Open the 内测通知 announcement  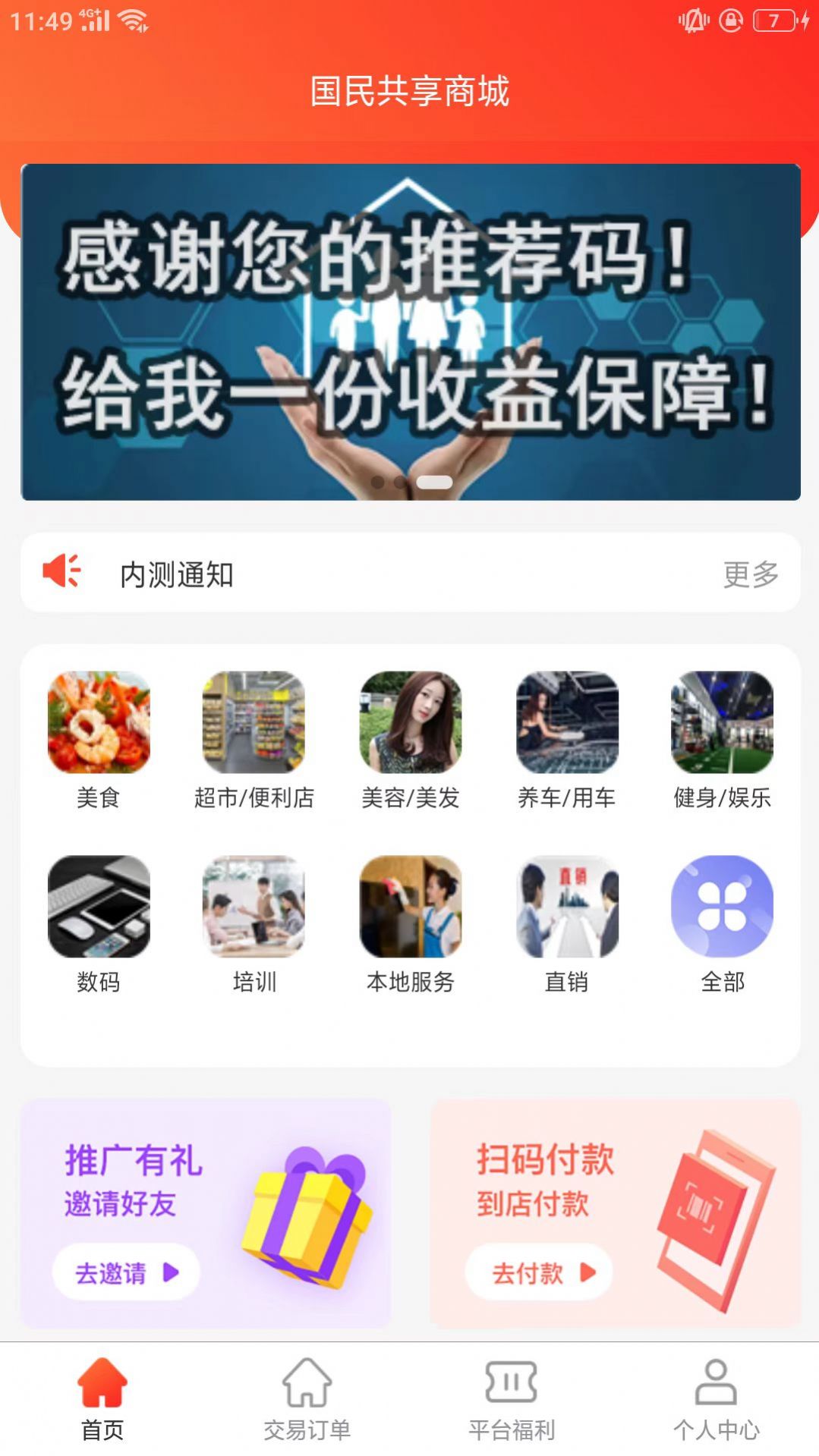pyautogui.click(x=176, y=574)
